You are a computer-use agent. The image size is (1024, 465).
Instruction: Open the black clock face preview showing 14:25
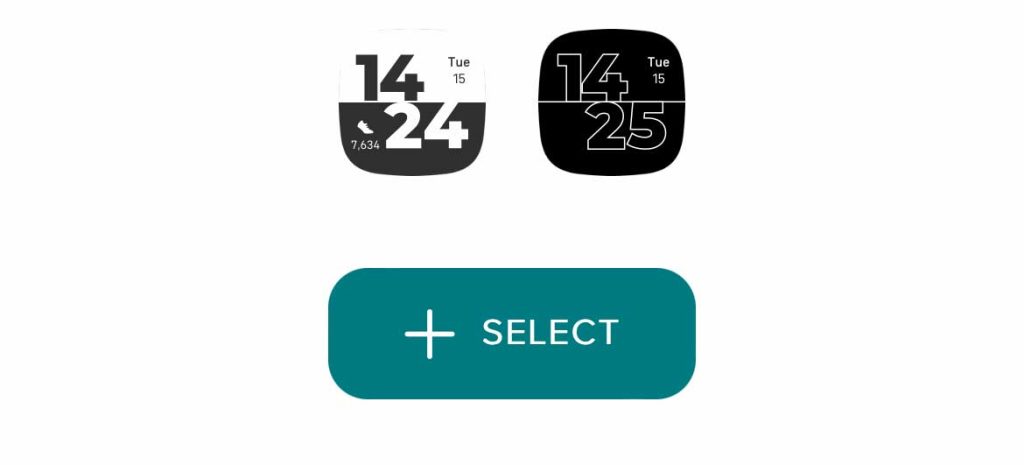pos(612,103)
